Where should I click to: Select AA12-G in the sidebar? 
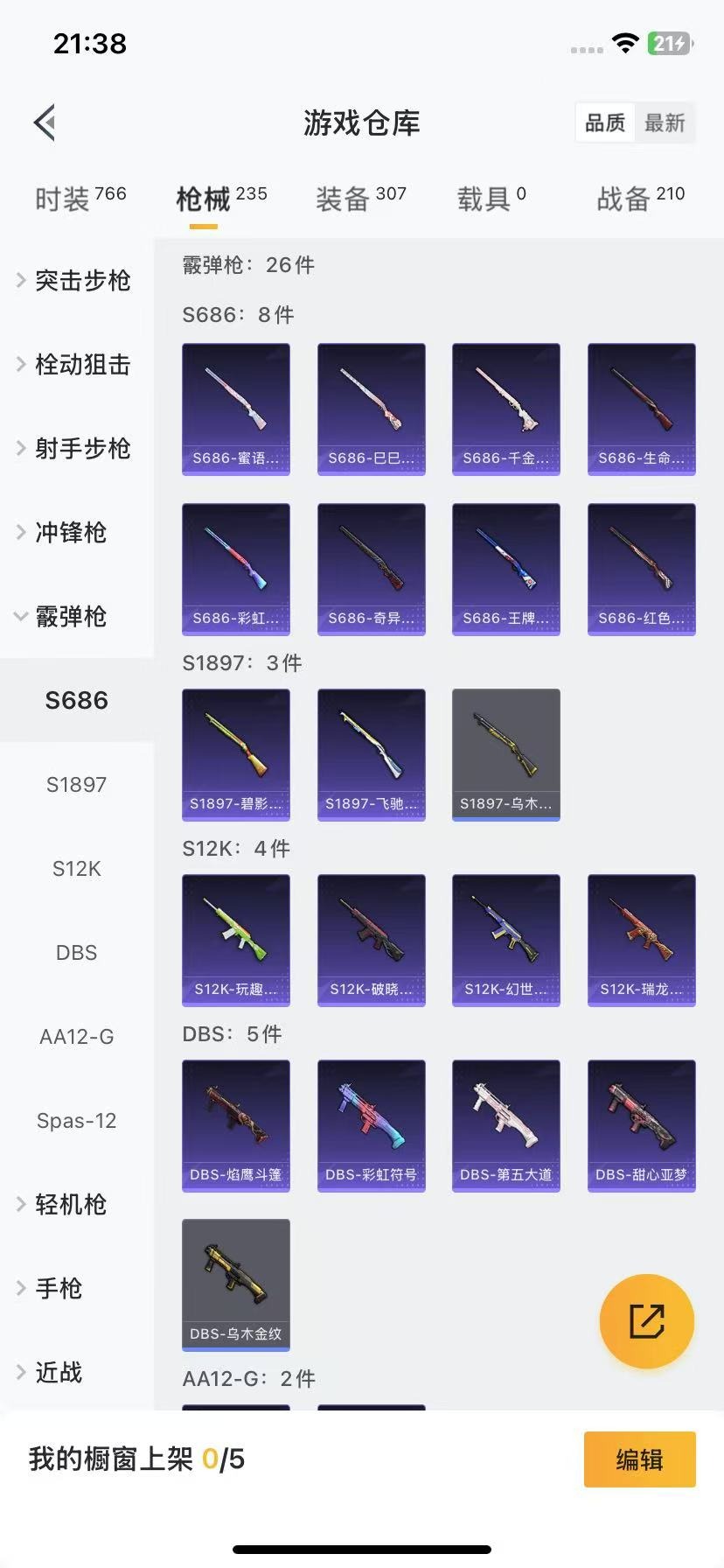coord(77,1036)
